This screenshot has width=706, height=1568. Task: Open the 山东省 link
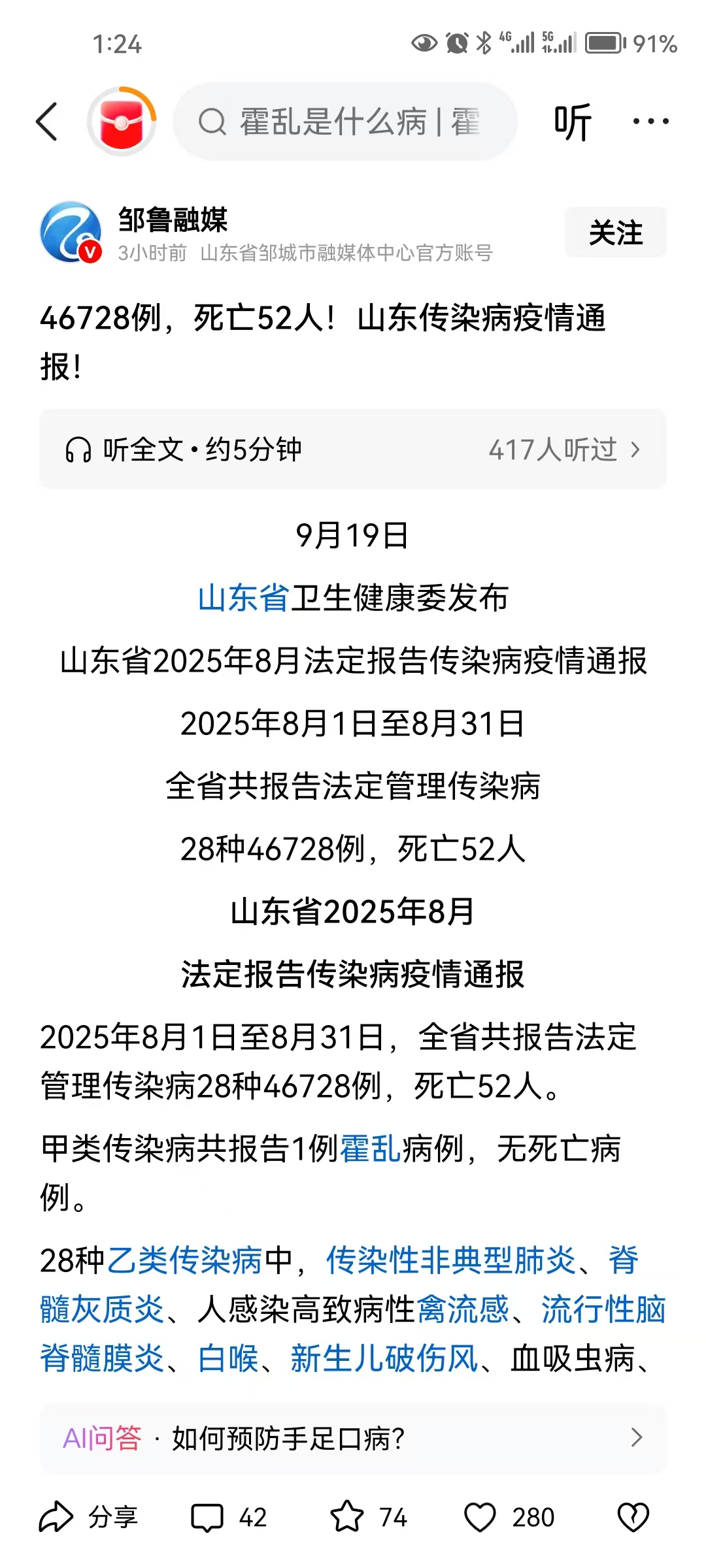243,598
